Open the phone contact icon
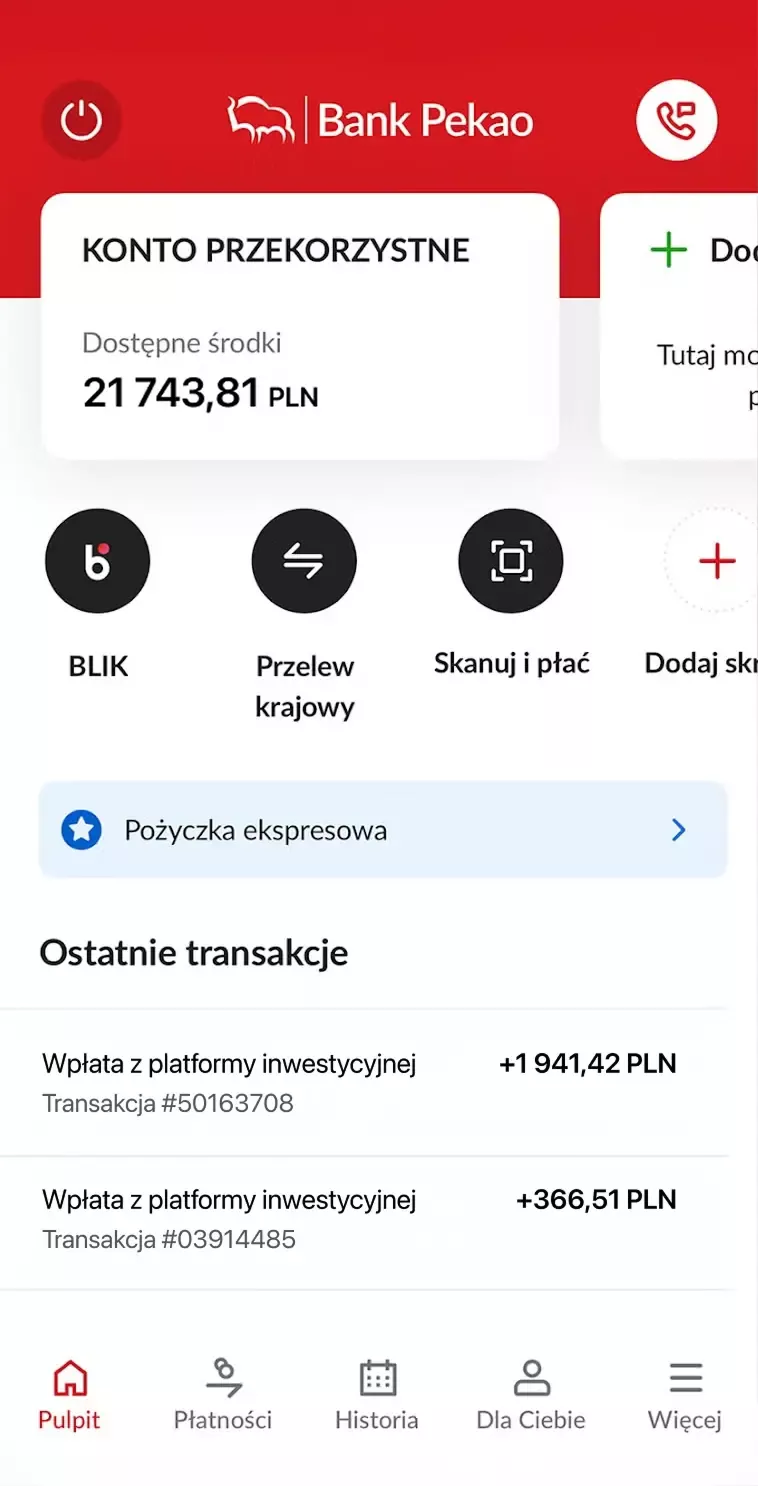 pyautogui.click(x=677, y=121)
